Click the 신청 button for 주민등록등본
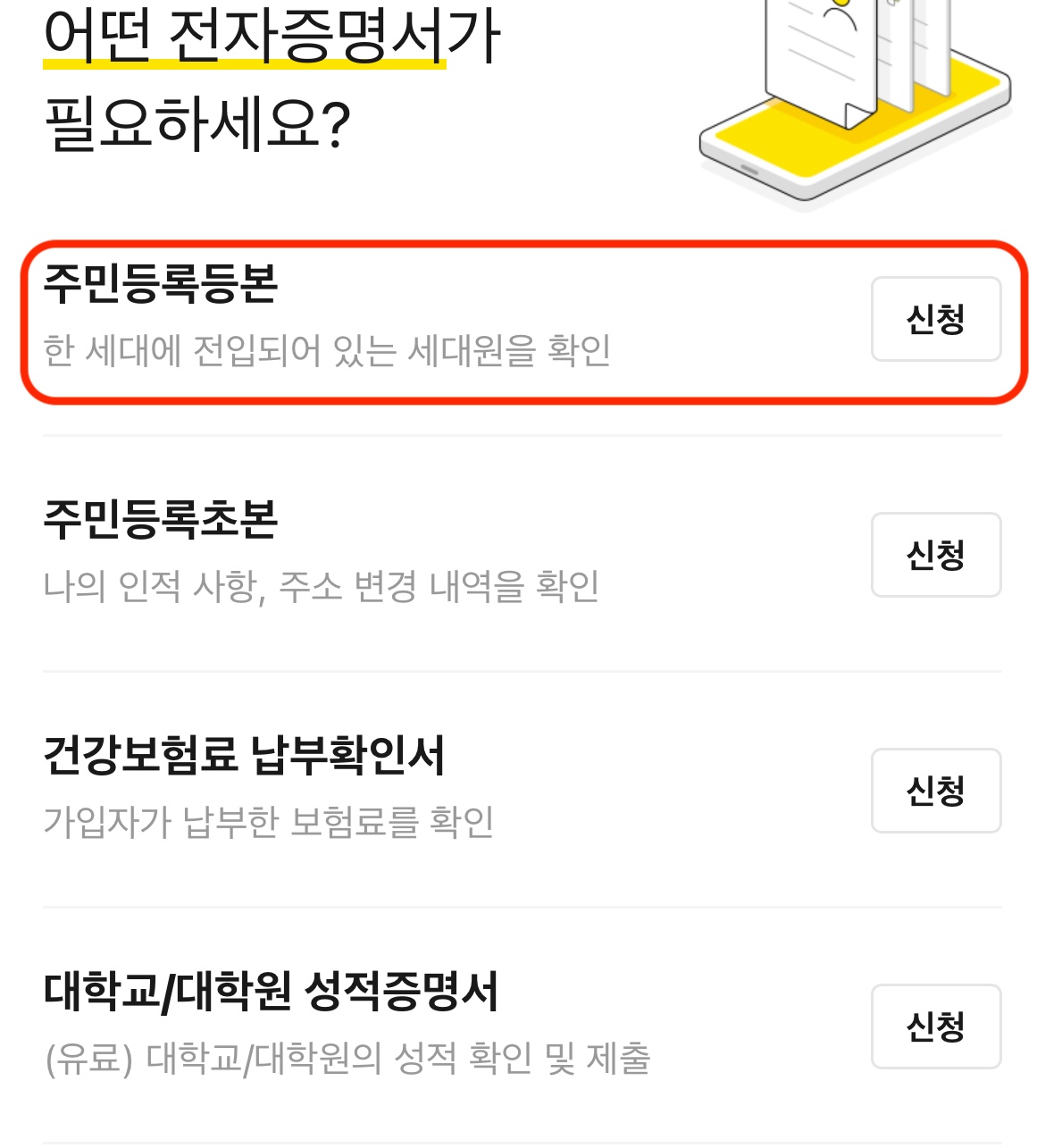The height and width of the screenshot is (1148, 1045). click(936, 319)
